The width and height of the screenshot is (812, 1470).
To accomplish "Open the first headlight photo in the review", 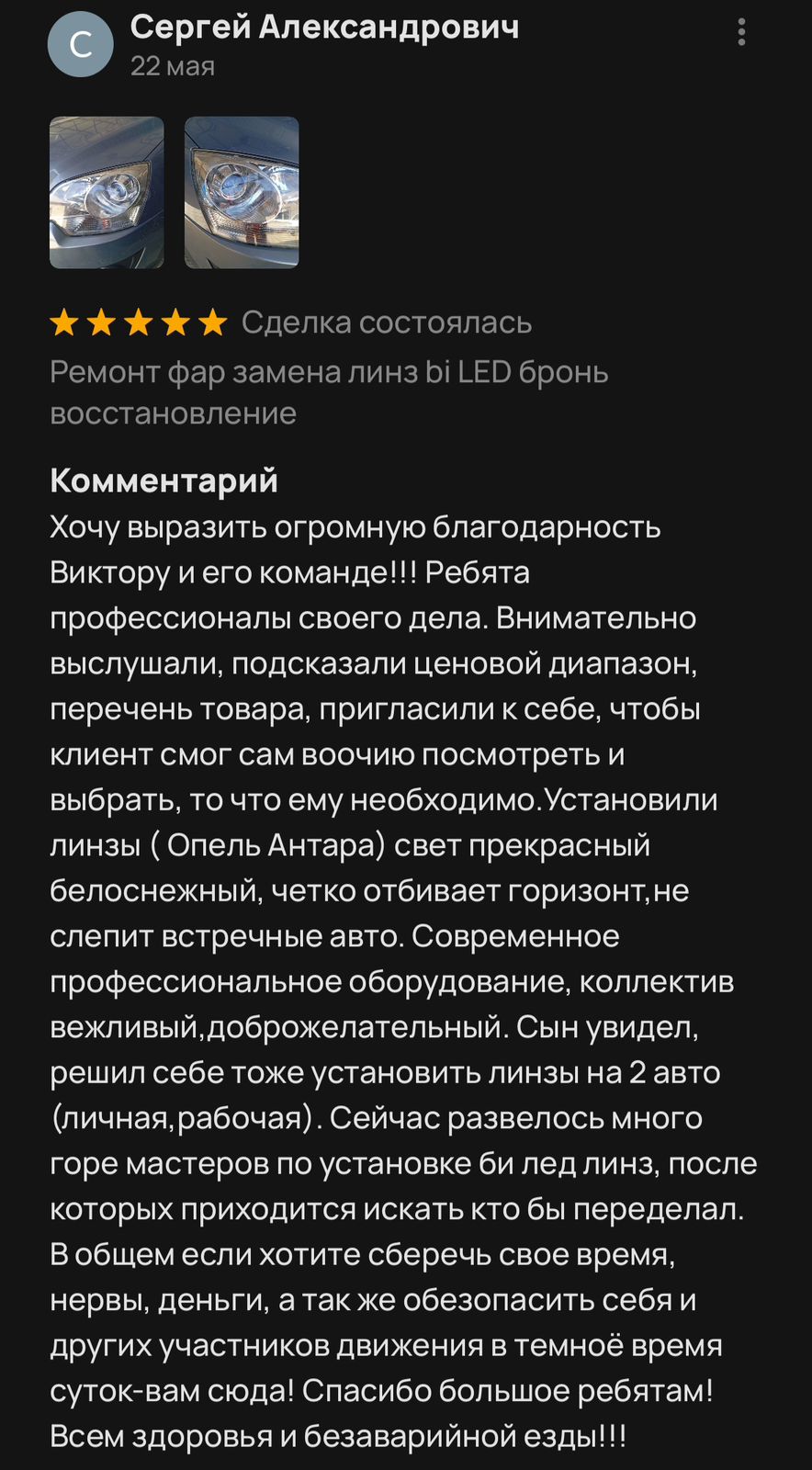I will coord(107,192).
